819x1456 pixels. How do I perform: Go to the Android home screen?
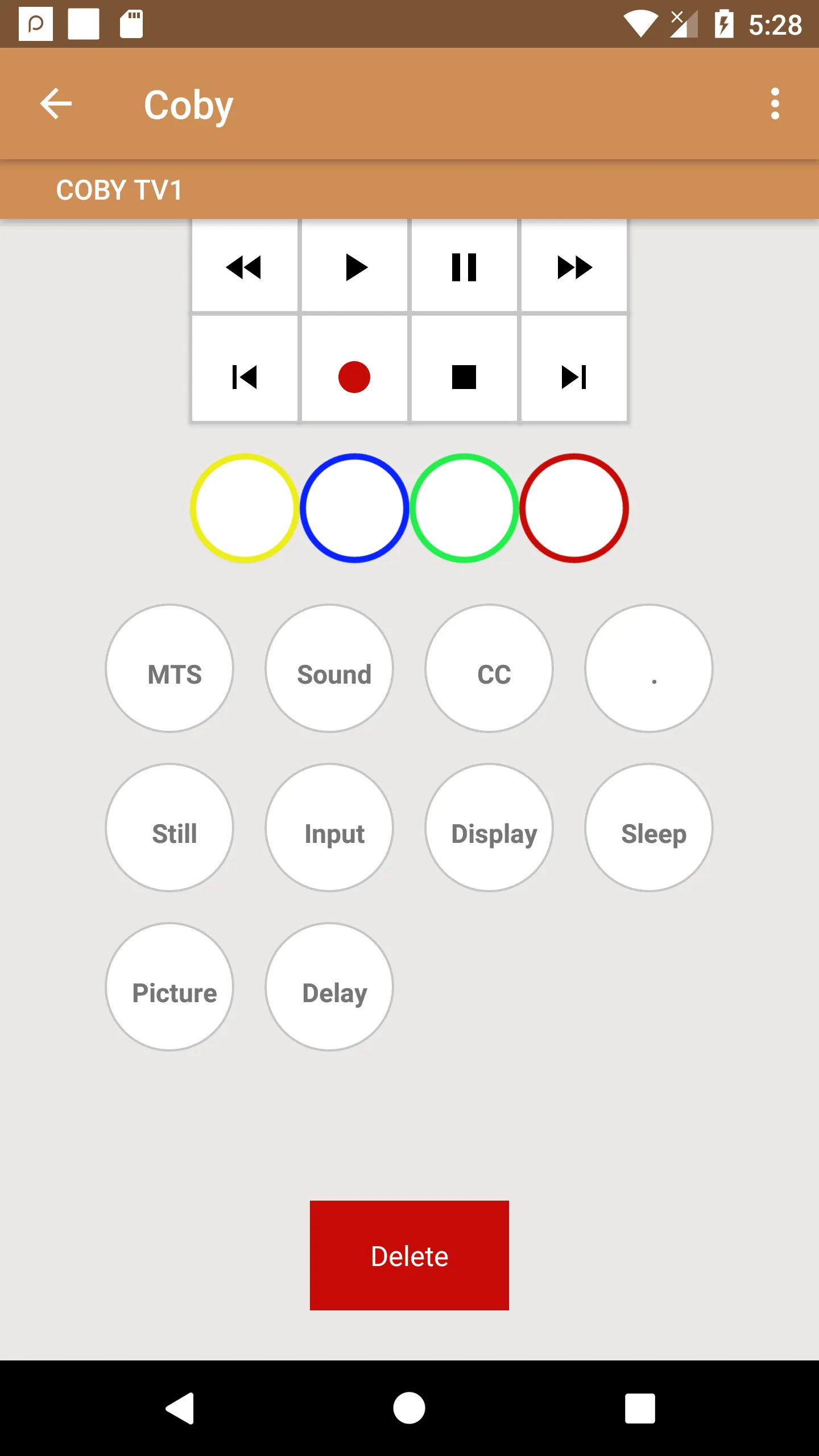(409, 1408)
